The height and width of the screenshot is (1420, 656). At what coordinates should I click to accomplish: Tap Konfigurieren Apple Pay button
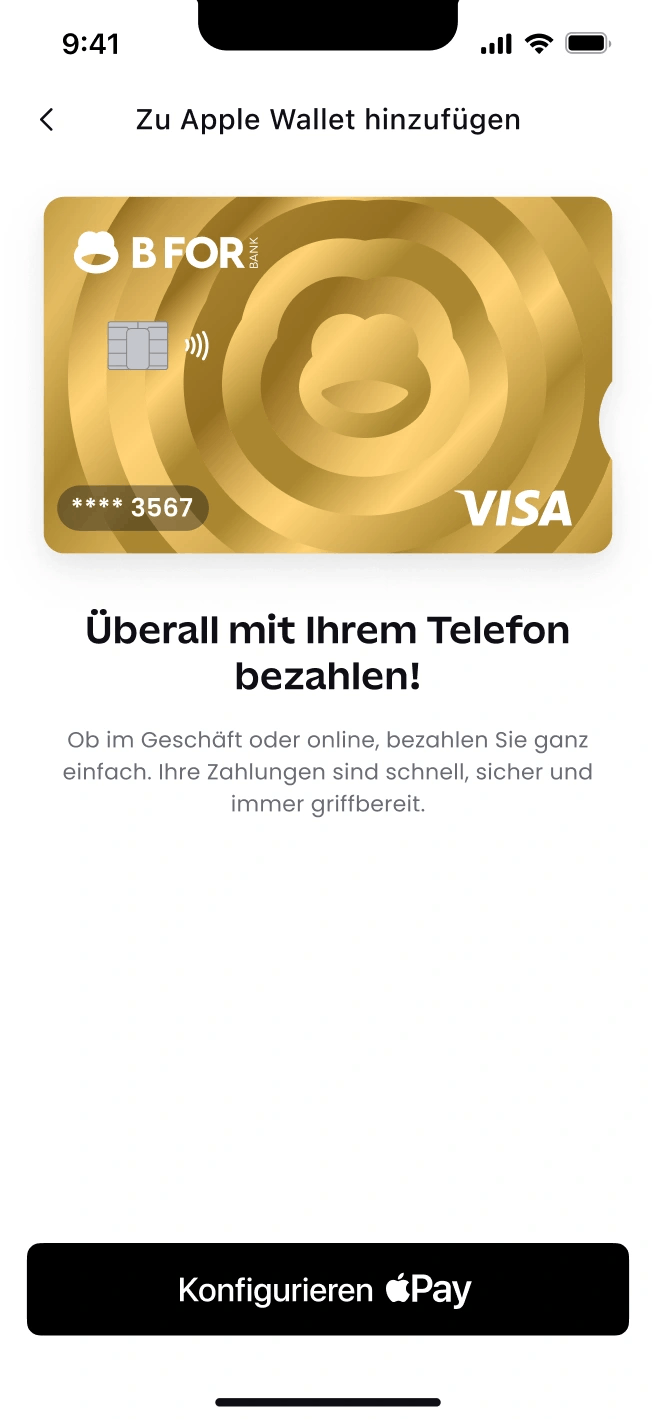[x=327, y=1289]
